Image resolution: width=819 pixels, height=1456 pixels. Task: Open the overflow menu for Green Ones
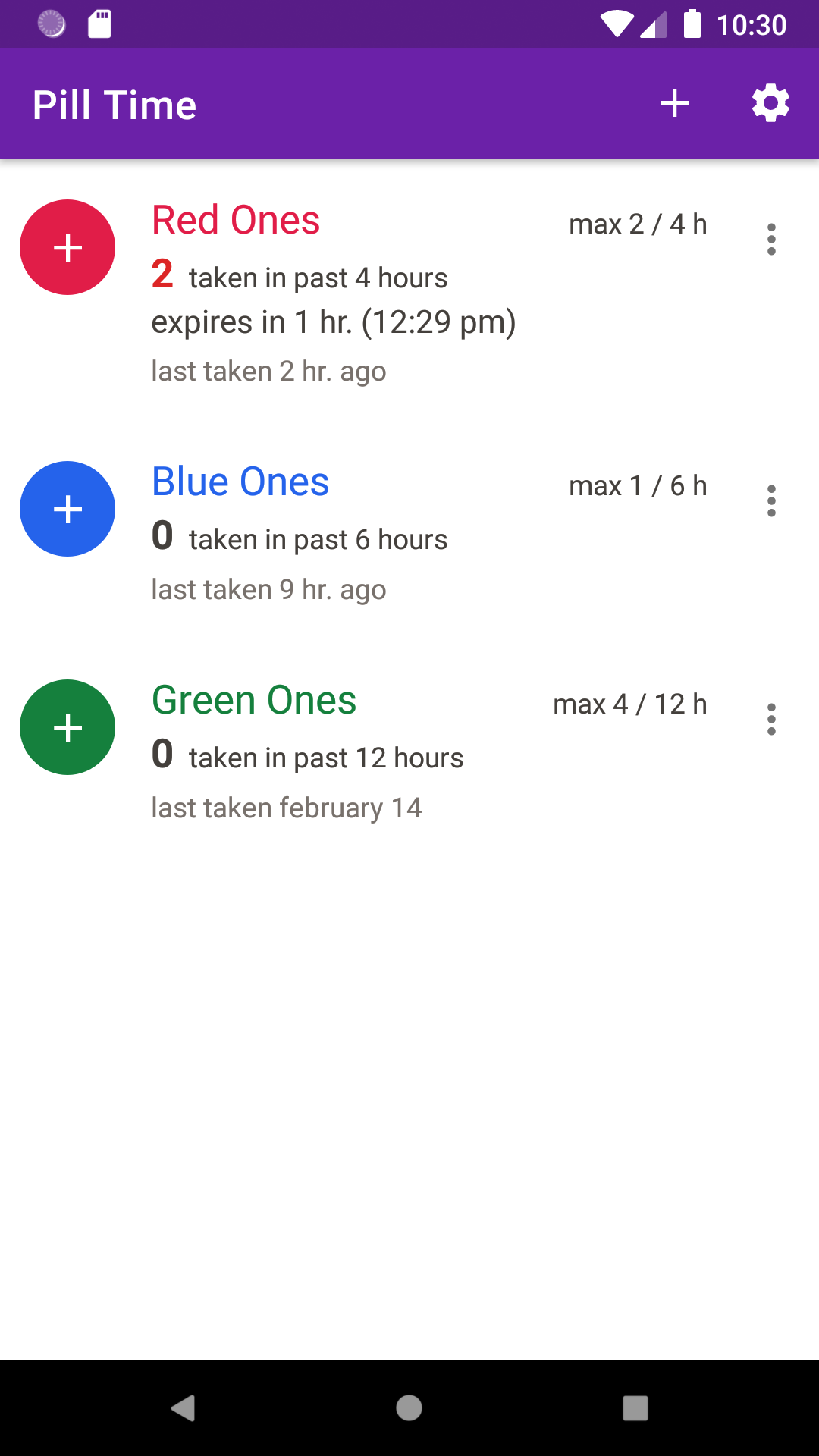(771, 720)
